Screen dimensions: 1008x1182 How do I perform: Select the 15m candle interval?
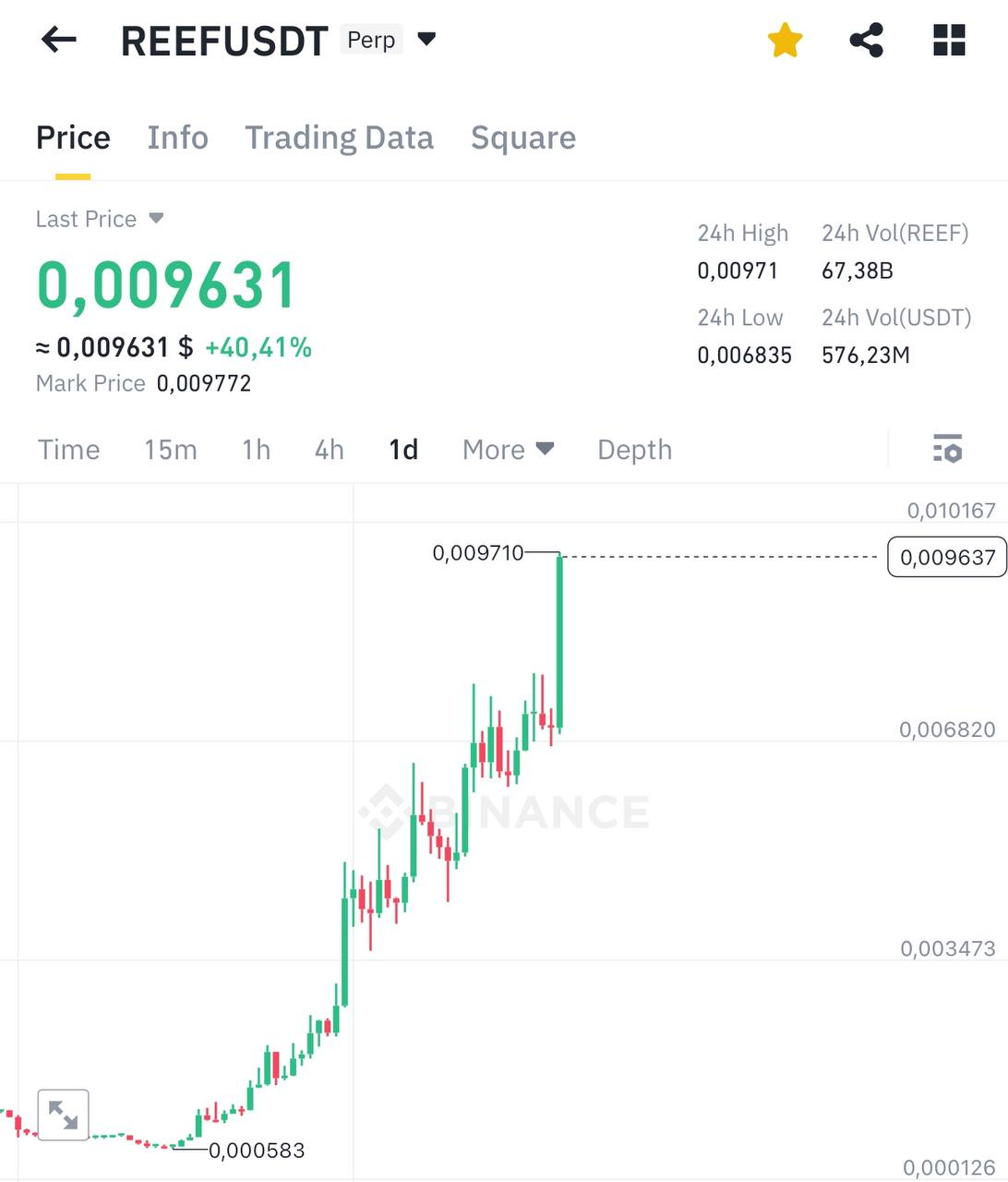click(170, 450)
